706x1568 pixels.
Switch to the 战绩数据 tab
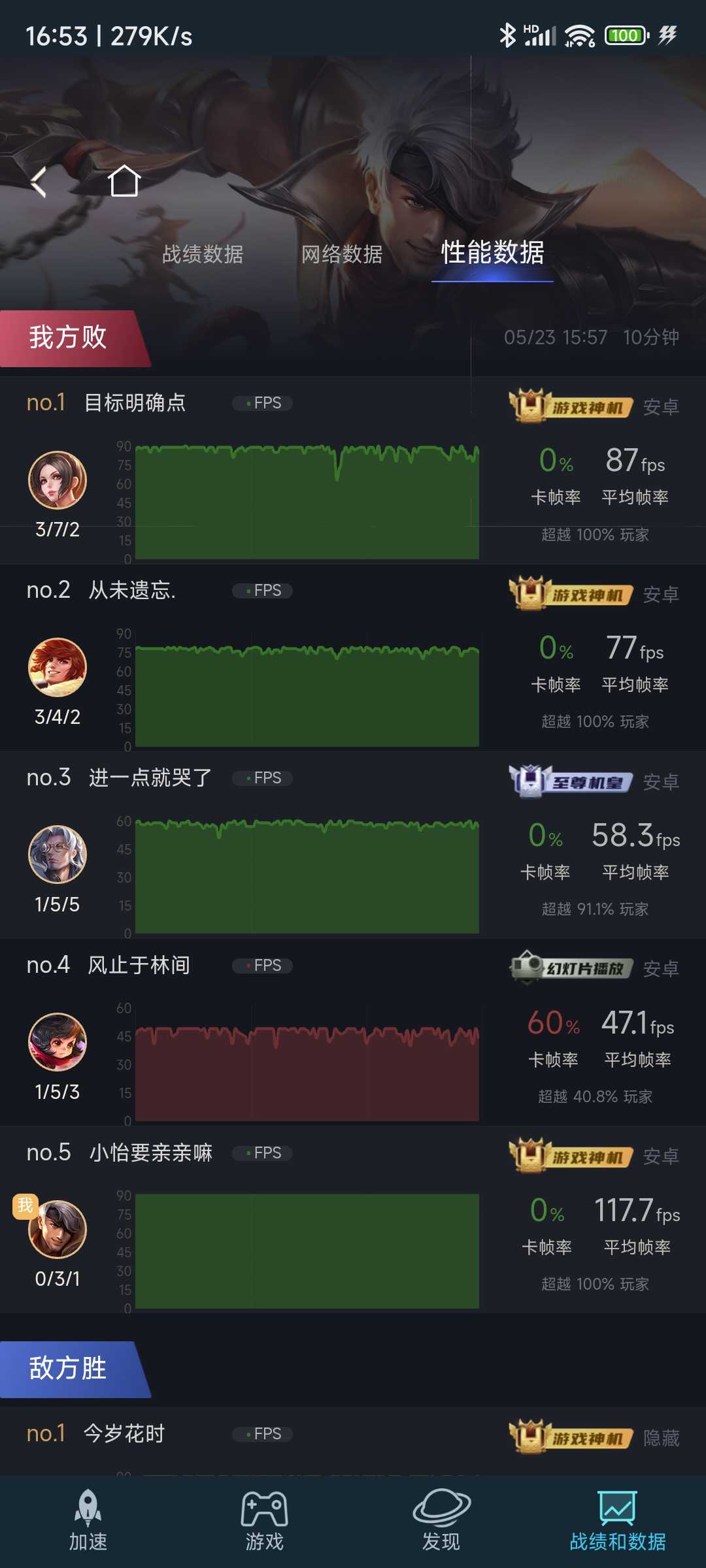click(x=203, y=254)
